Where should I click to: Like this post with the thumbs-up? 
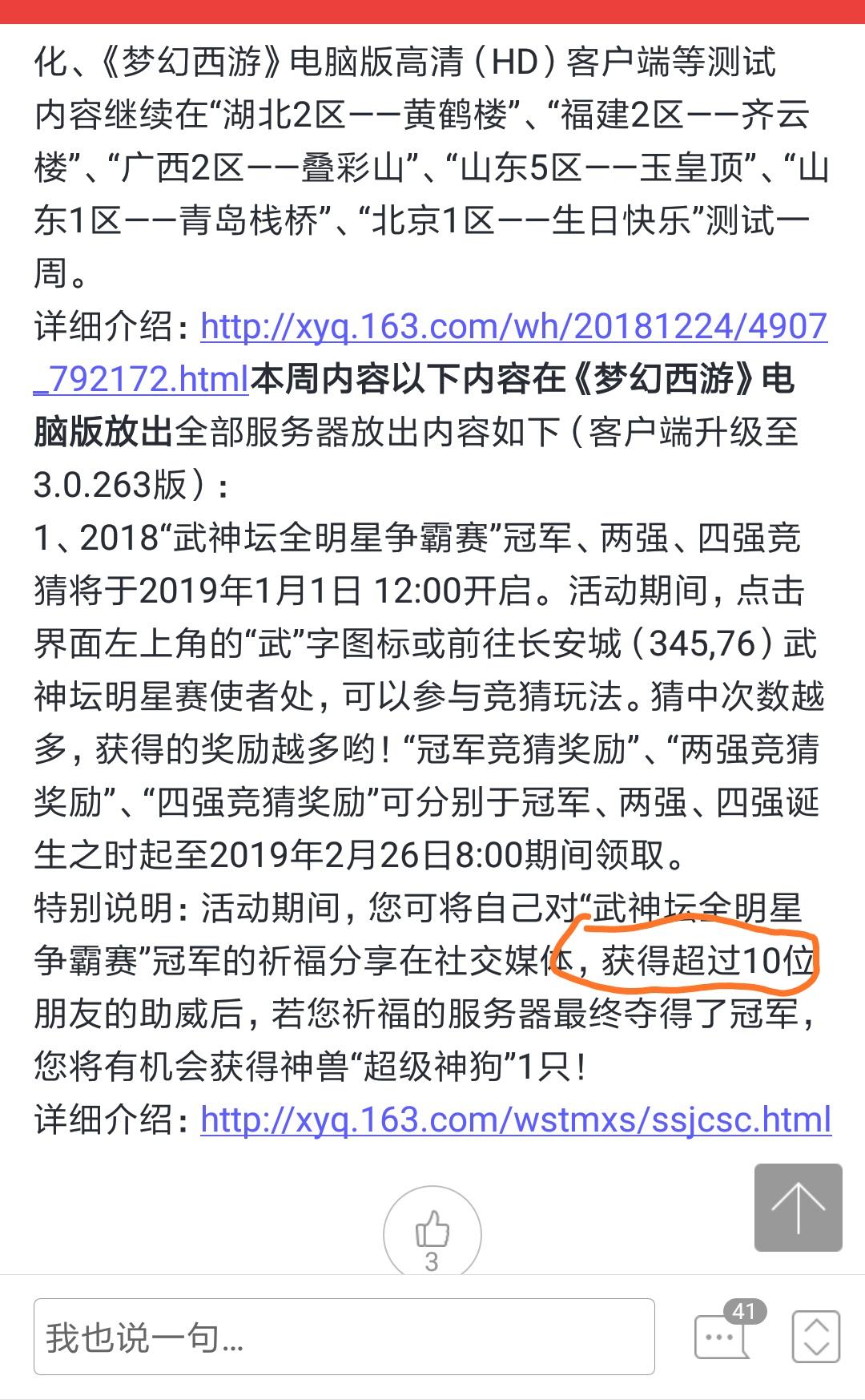[432, 1230]
